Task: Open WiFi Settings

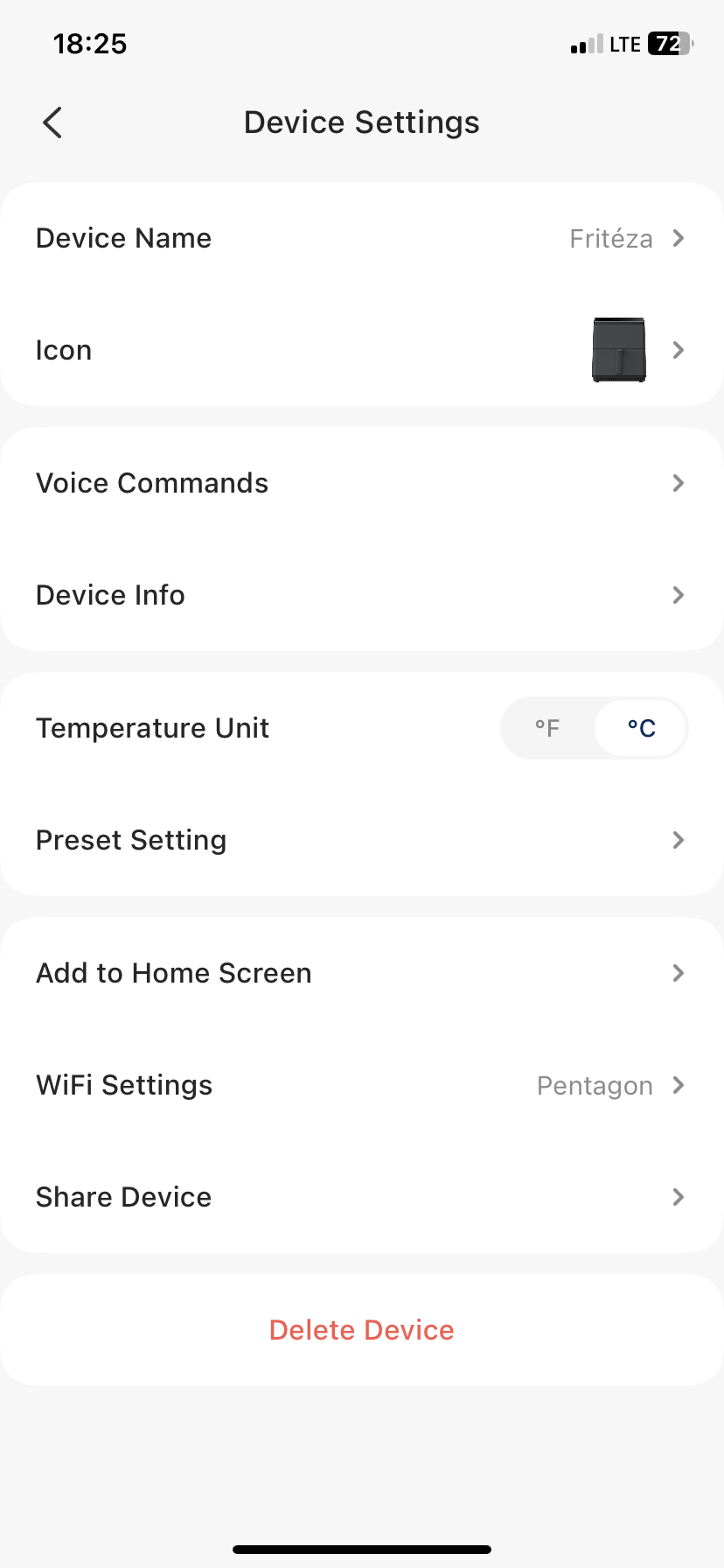Action: (361, 1085)
